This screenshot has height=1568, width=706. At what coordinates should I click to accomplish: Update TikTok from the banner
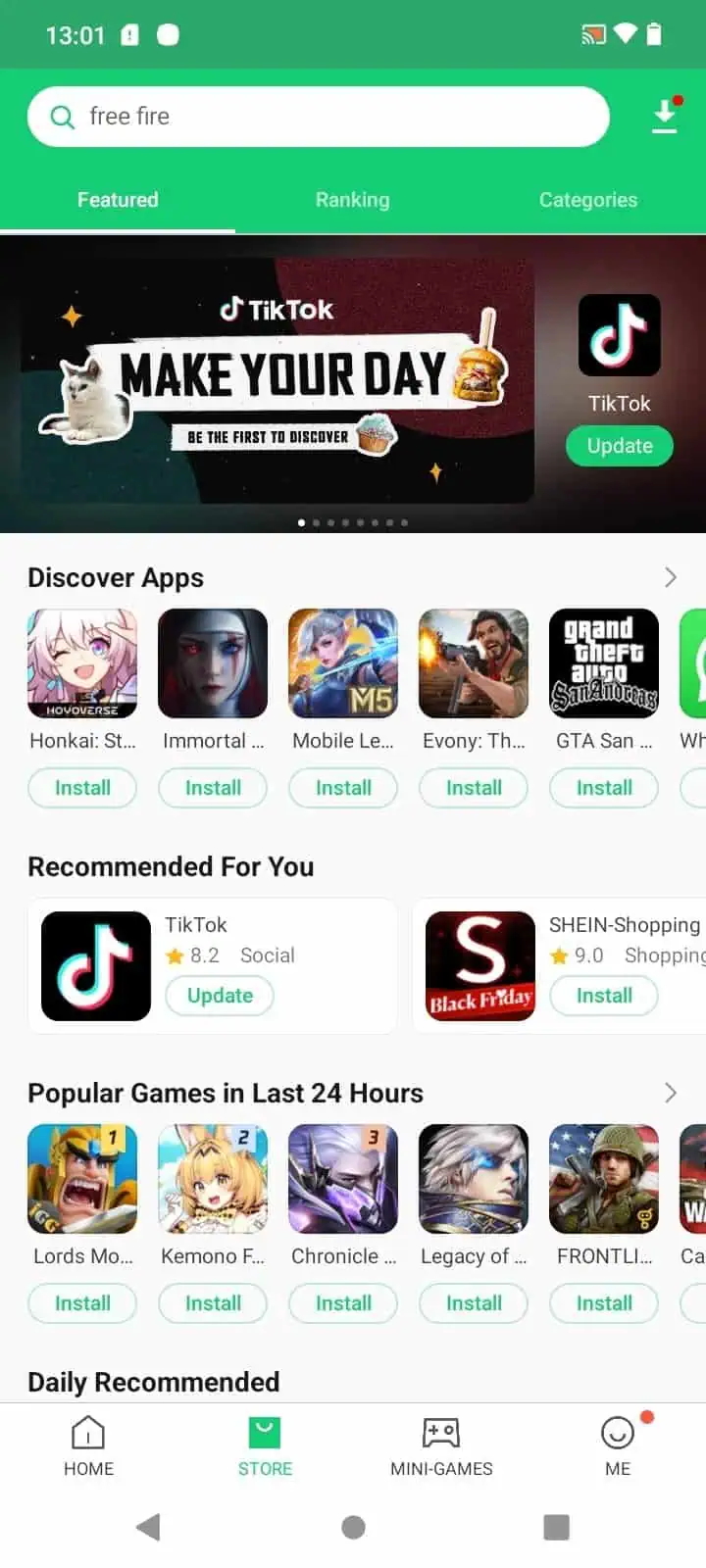[x=620, y=446]
